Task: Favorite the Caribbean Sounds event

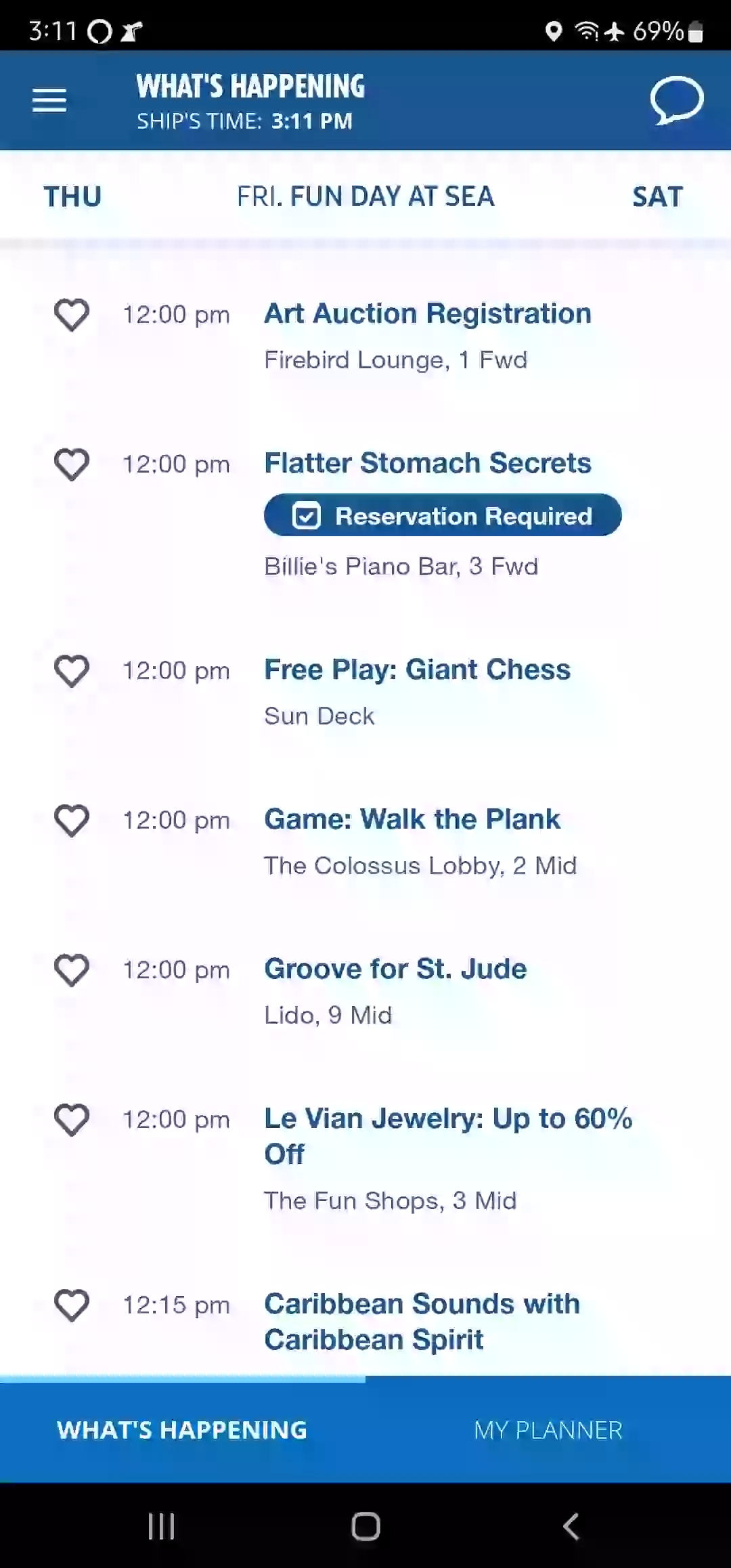Action: pyautogui.click(x=72, y=1305)
